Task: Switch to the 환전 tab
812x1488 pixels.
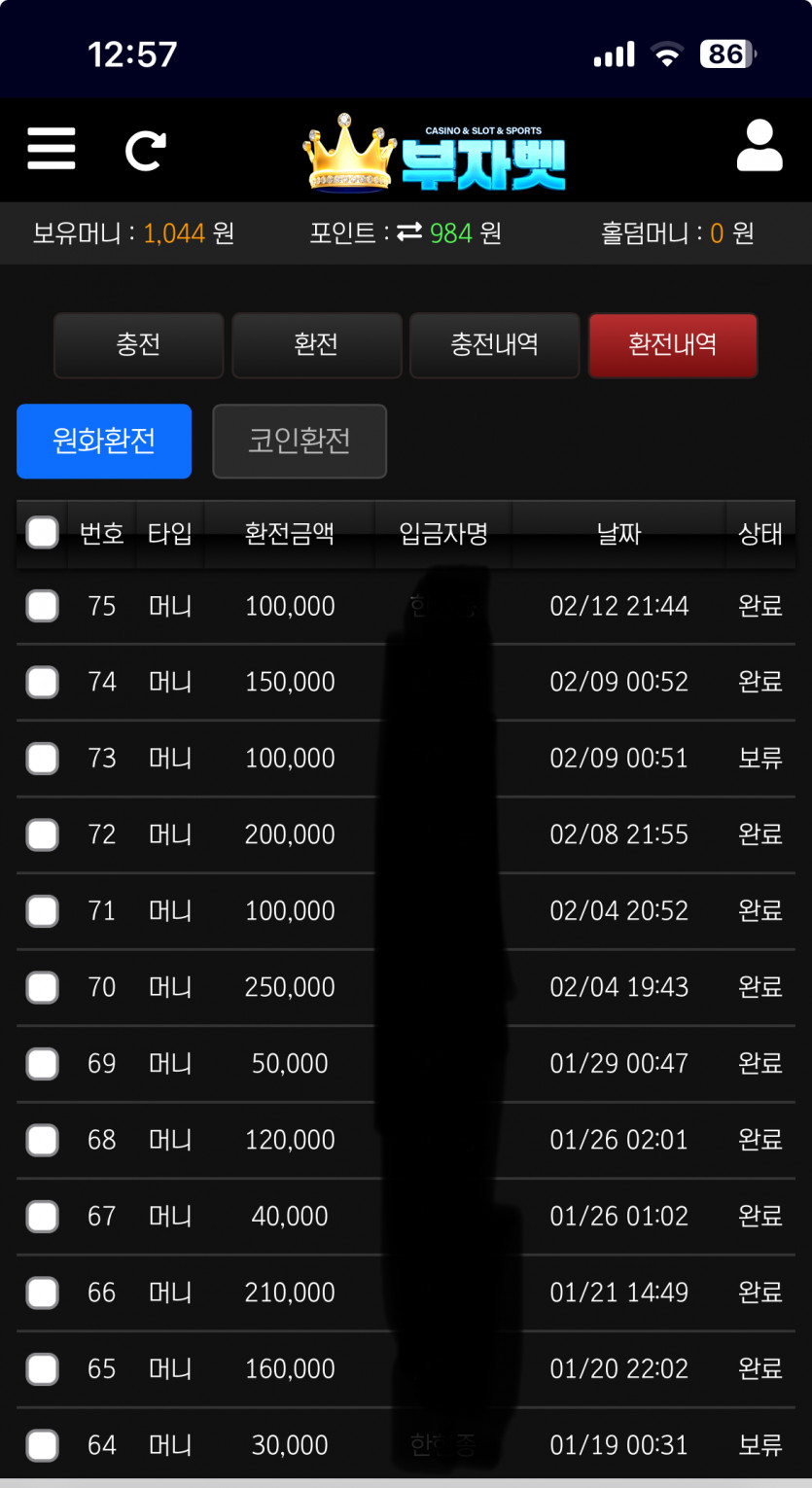Action: [x=317, y=345]
